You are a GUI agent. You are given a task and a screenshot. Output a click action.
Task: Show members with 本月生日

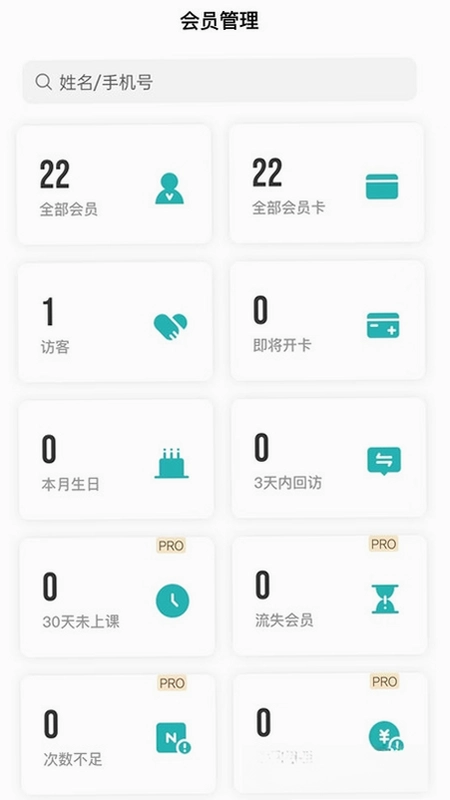[116, 459]
